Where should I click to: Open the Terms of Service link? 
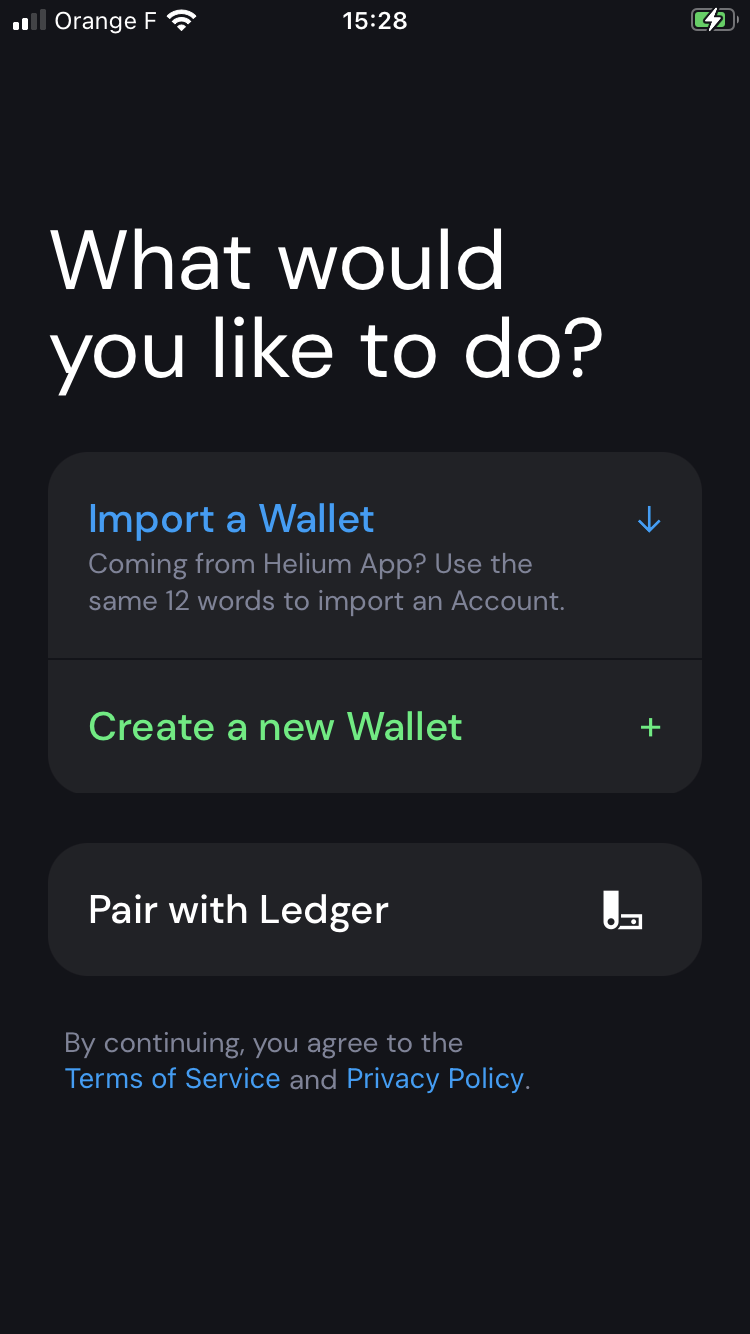(172, 1079)
